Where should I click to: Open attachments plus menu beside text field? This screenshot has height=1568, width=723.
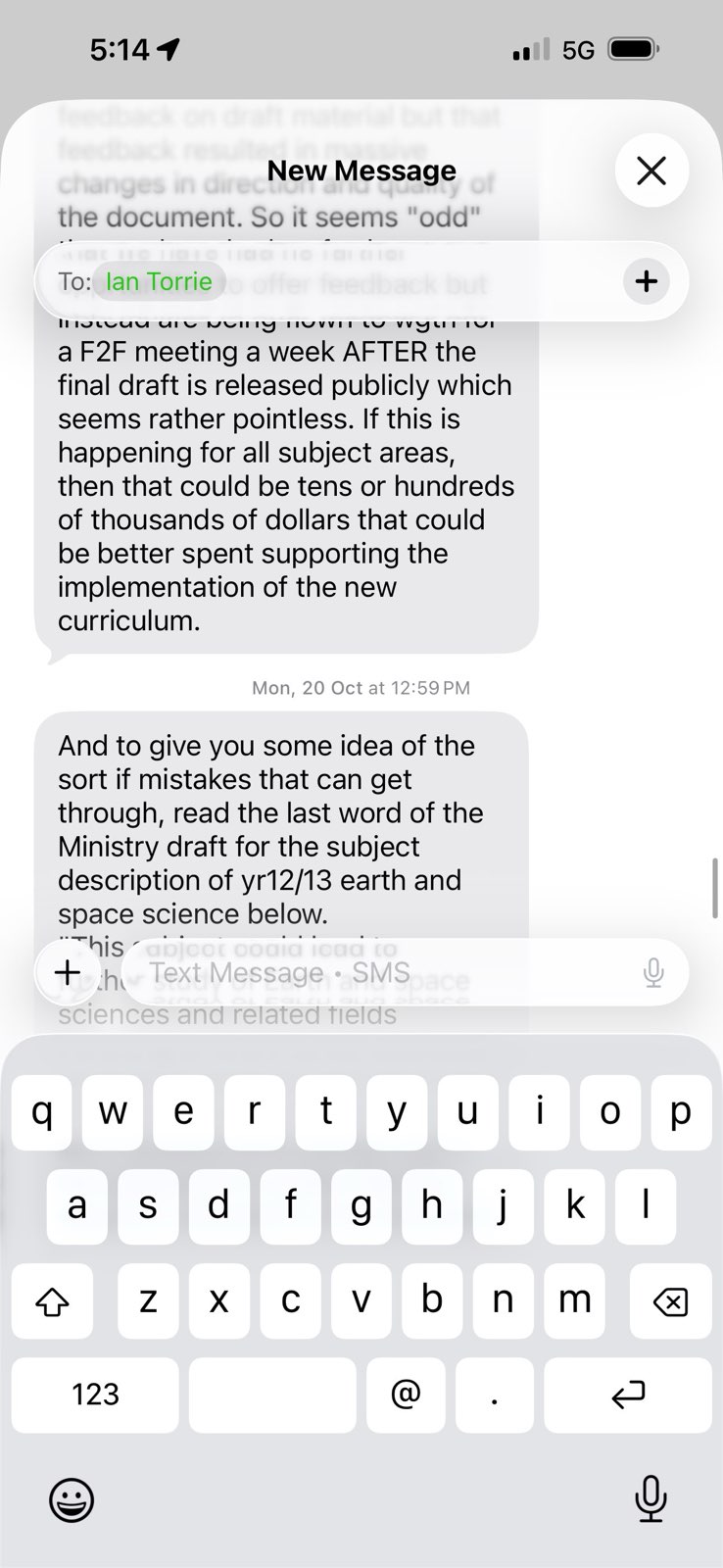[68, 972]
